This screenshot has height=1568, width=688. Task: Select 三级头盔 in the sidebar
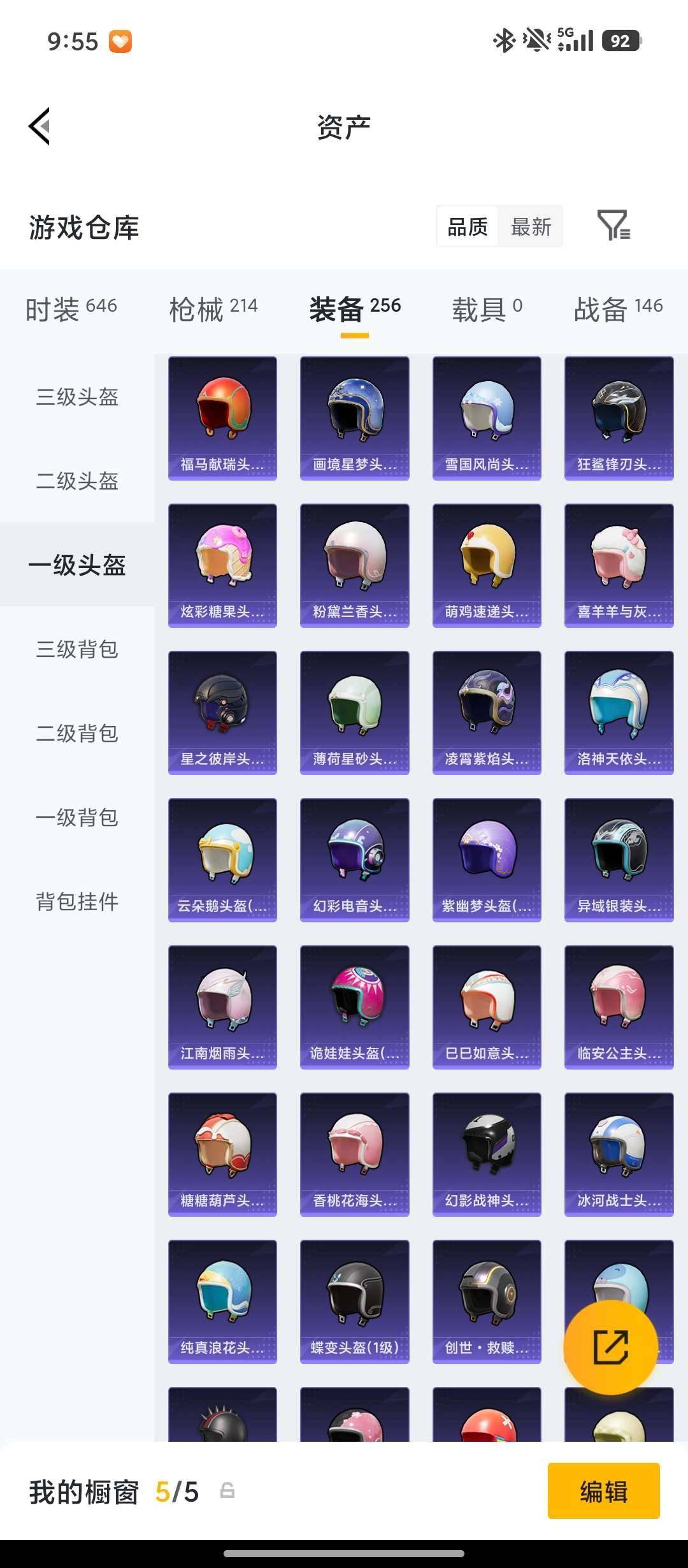76,398
